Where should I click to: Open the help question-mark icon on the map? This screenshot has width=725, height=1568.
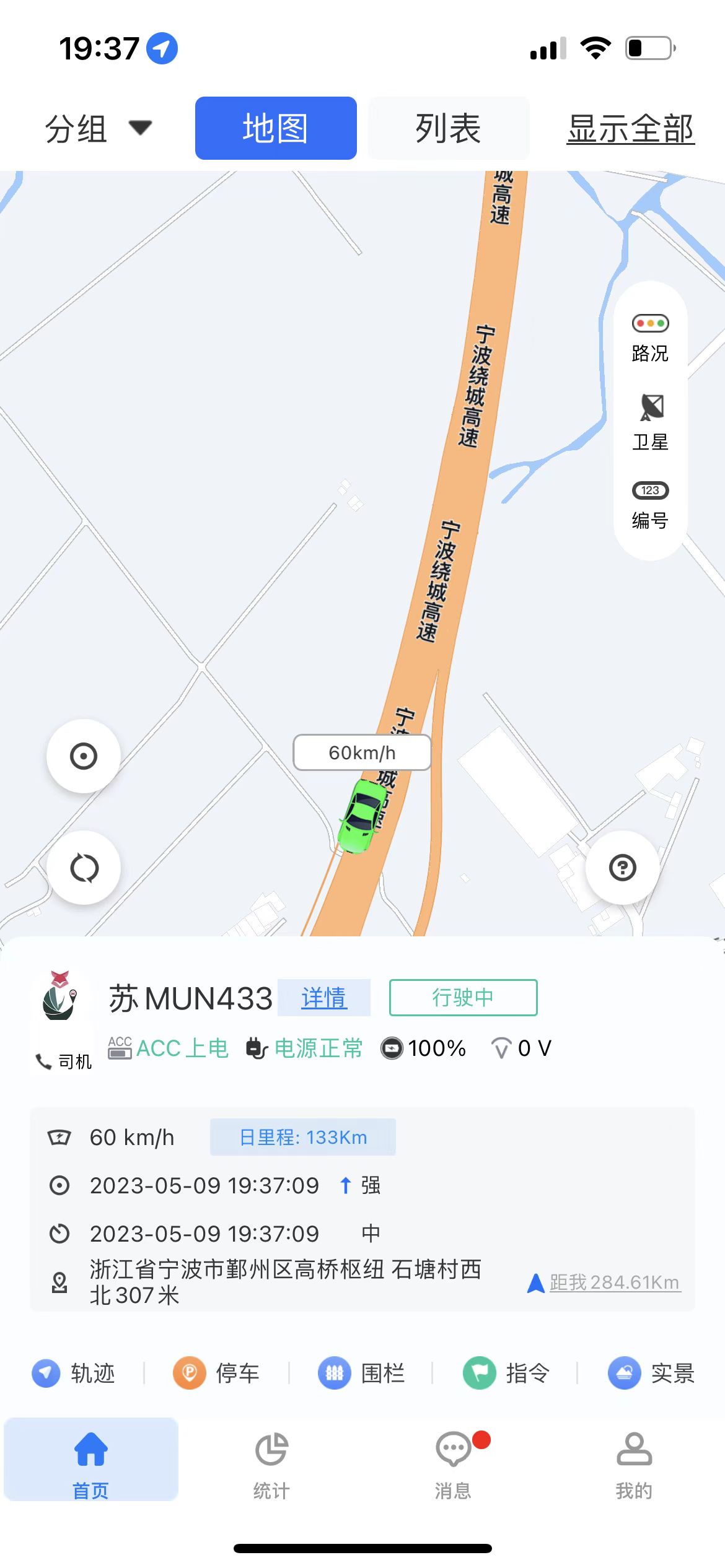(x=622, y=868)
